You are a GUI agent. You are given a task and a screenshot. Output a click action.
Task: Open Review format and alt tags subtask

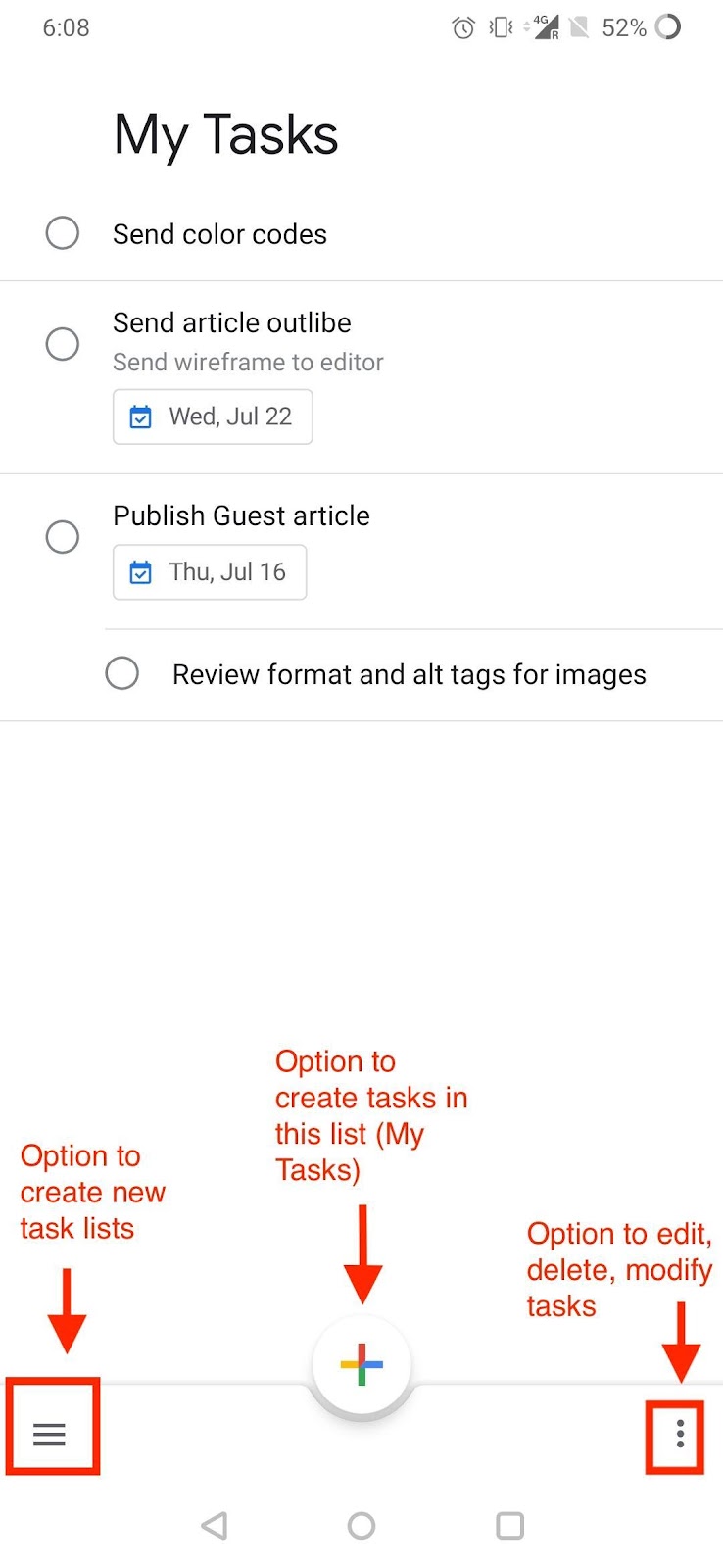(410, 674)
